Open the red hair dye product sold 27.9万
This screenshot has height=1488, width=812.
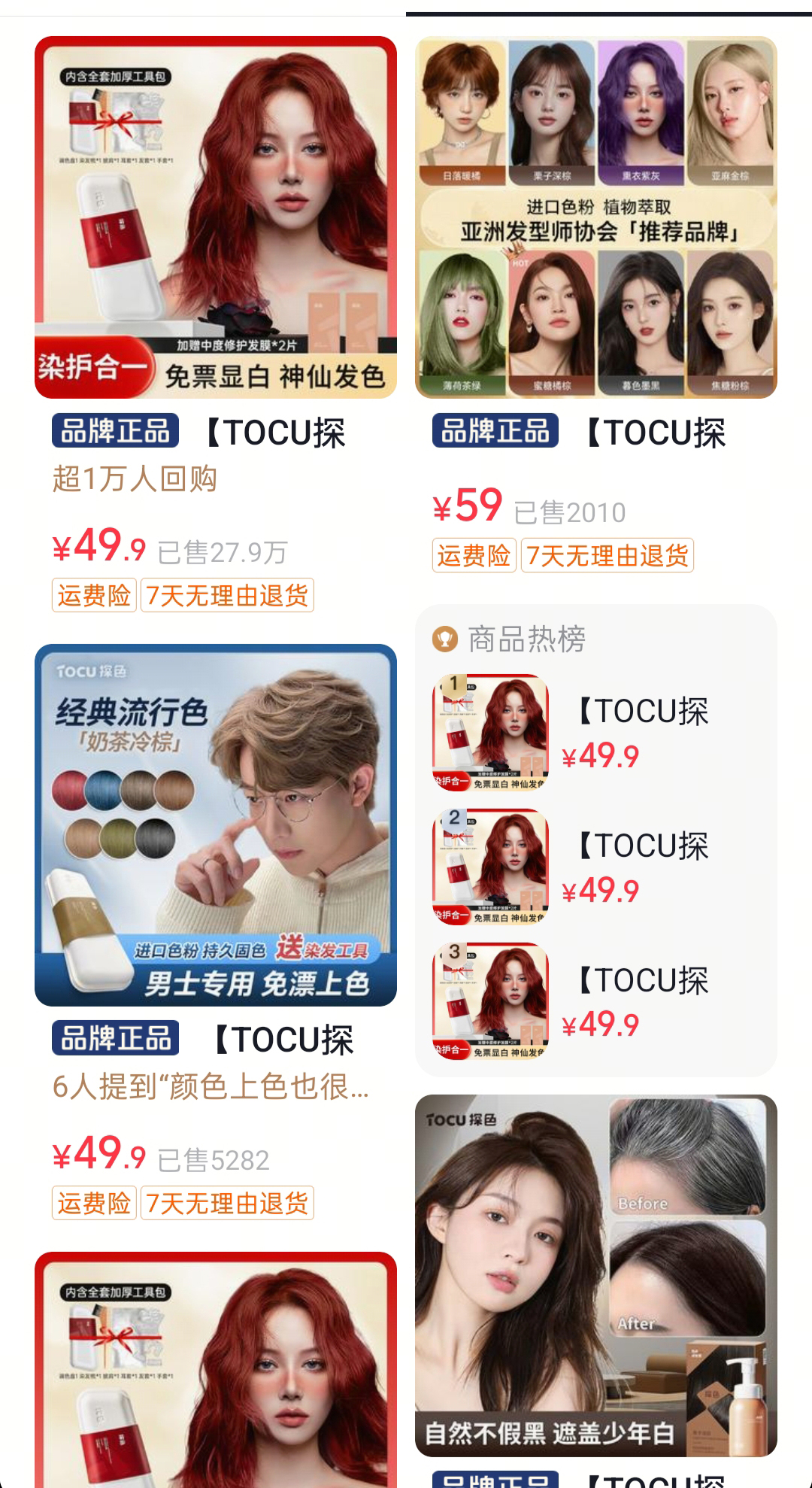click(216, 217)
